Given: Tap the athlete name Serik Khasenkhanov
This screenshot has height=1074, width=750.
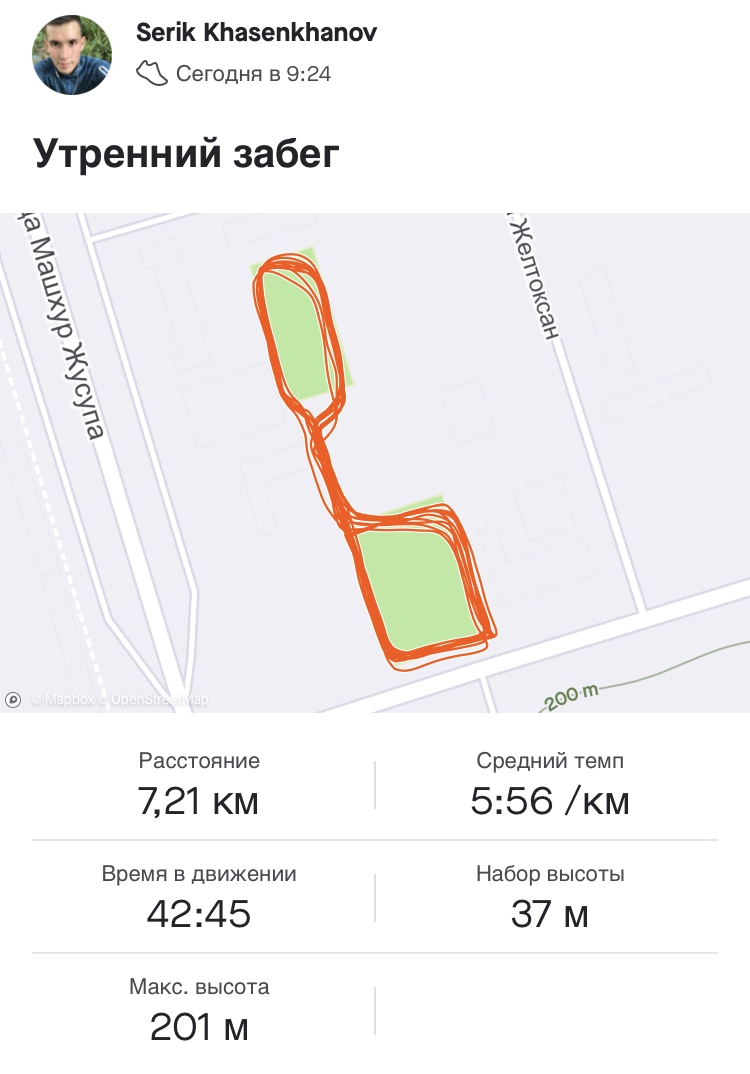Looking at the screenshot, I should pyautogui.click(x=256, y=33).
